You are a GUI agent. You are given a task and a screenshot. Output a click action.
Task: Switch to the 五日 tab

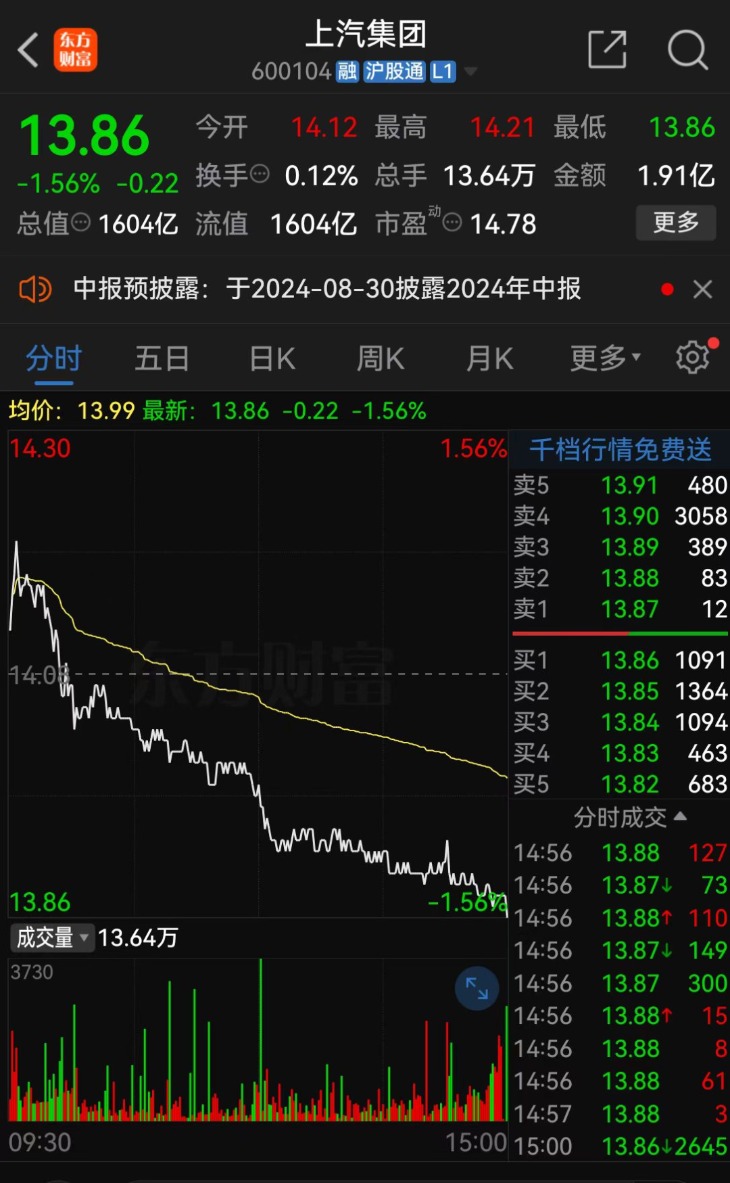162,357
